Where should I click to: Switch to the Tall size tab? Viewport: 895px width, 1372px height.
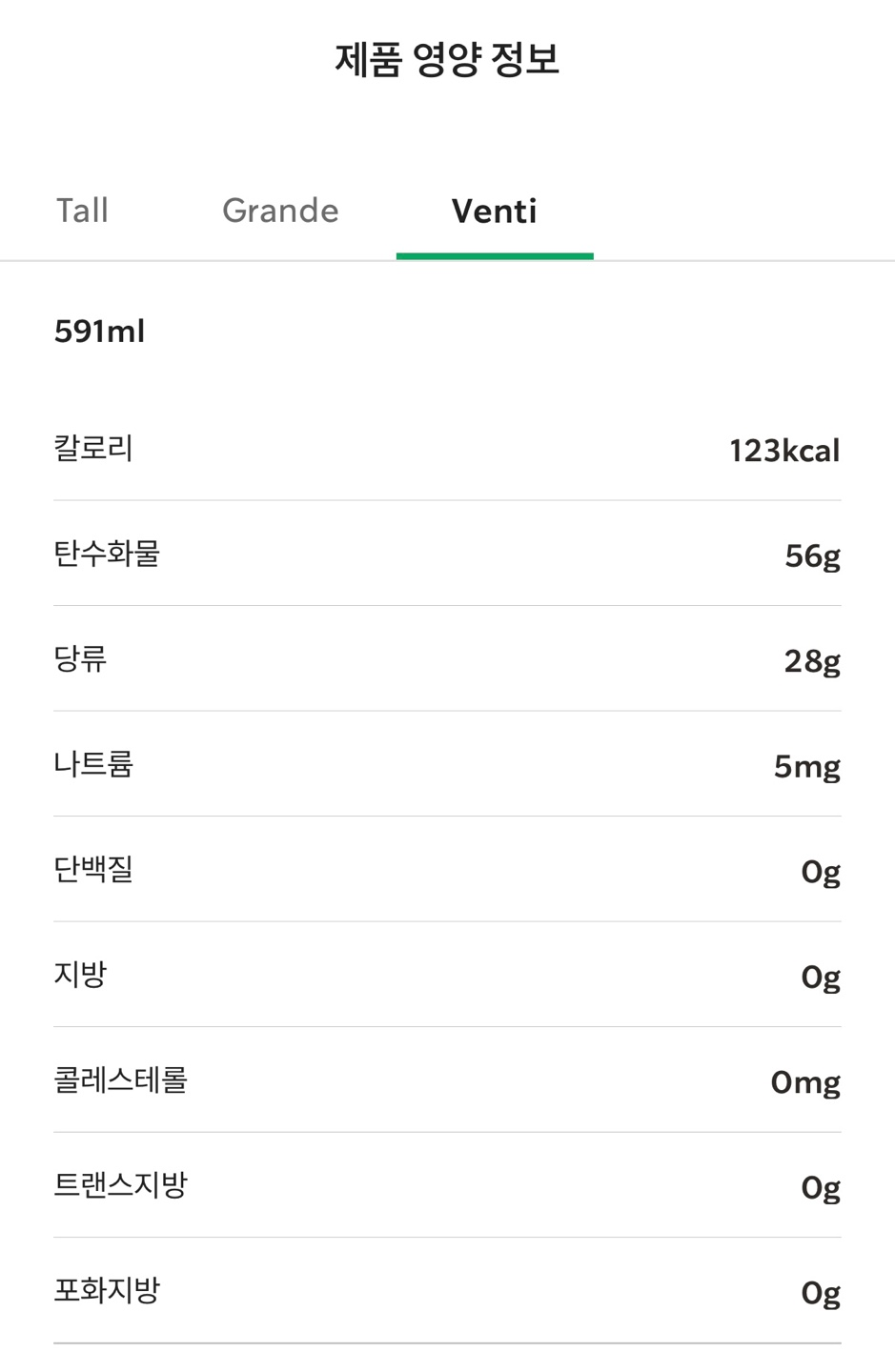pyautogui.click(x=82, y=210)
